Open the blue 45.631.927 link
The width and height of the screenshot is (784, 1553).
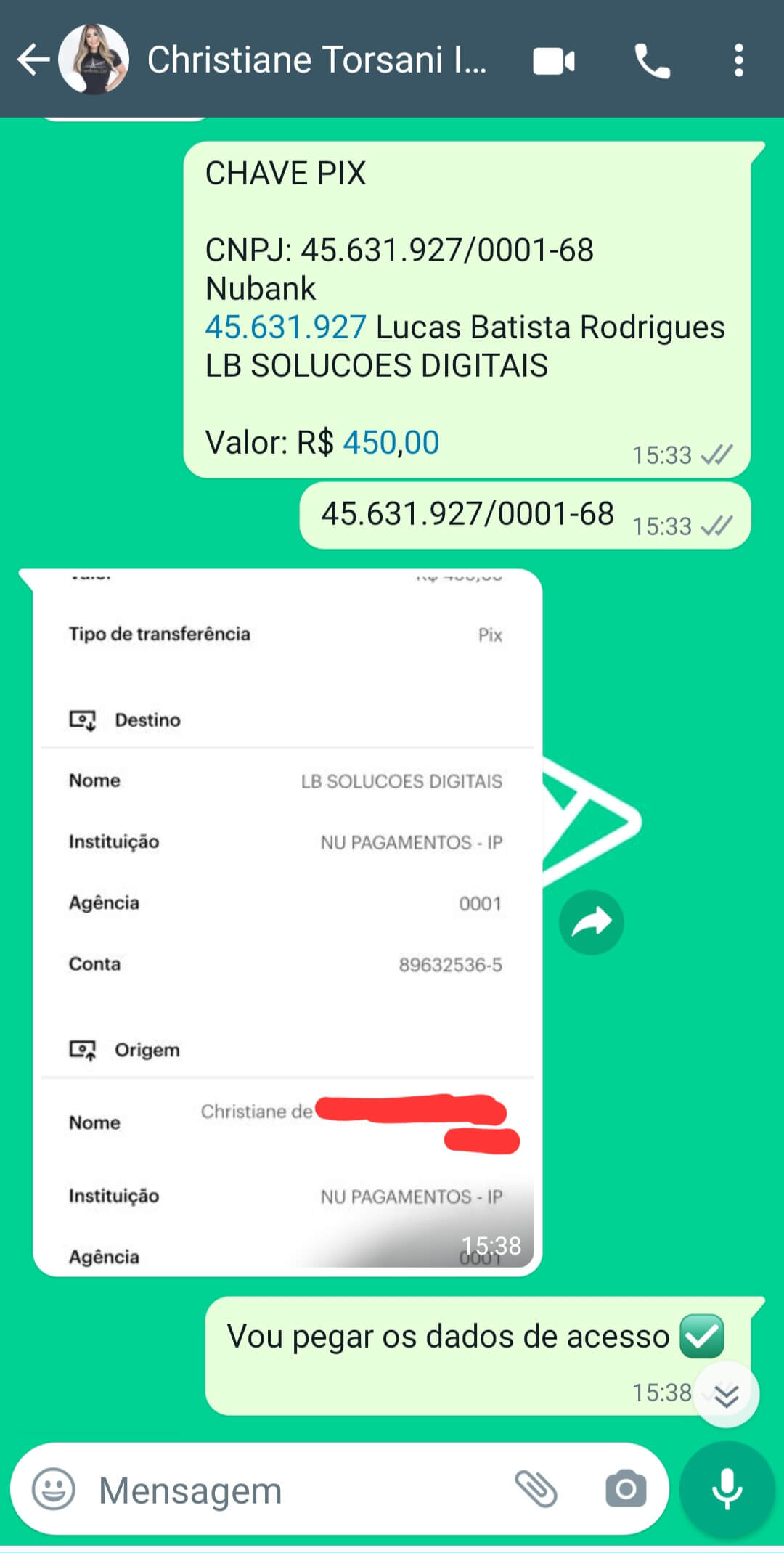coord(285,326)
